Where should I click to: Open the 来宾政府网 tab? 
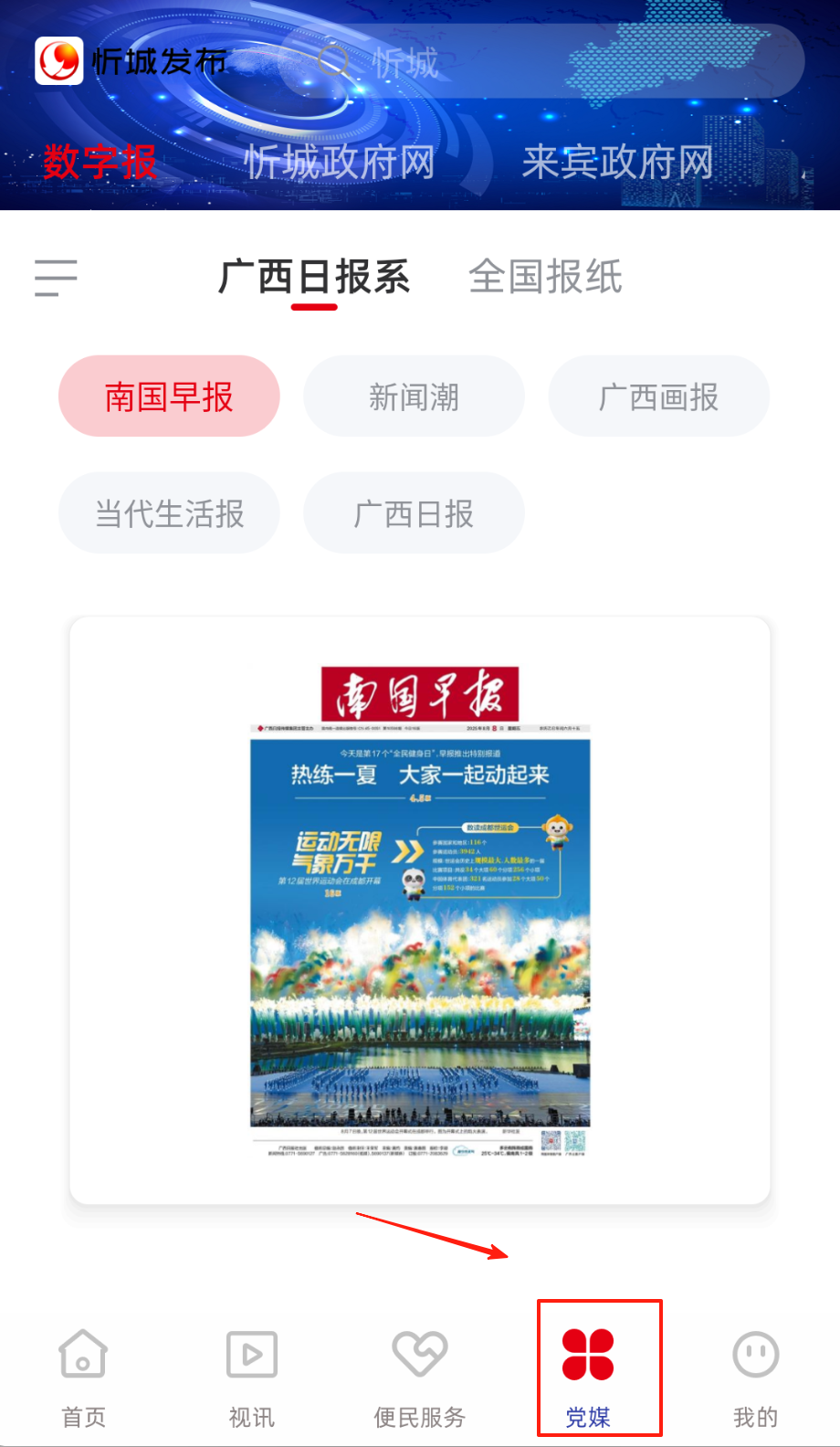tap(617, 163)
